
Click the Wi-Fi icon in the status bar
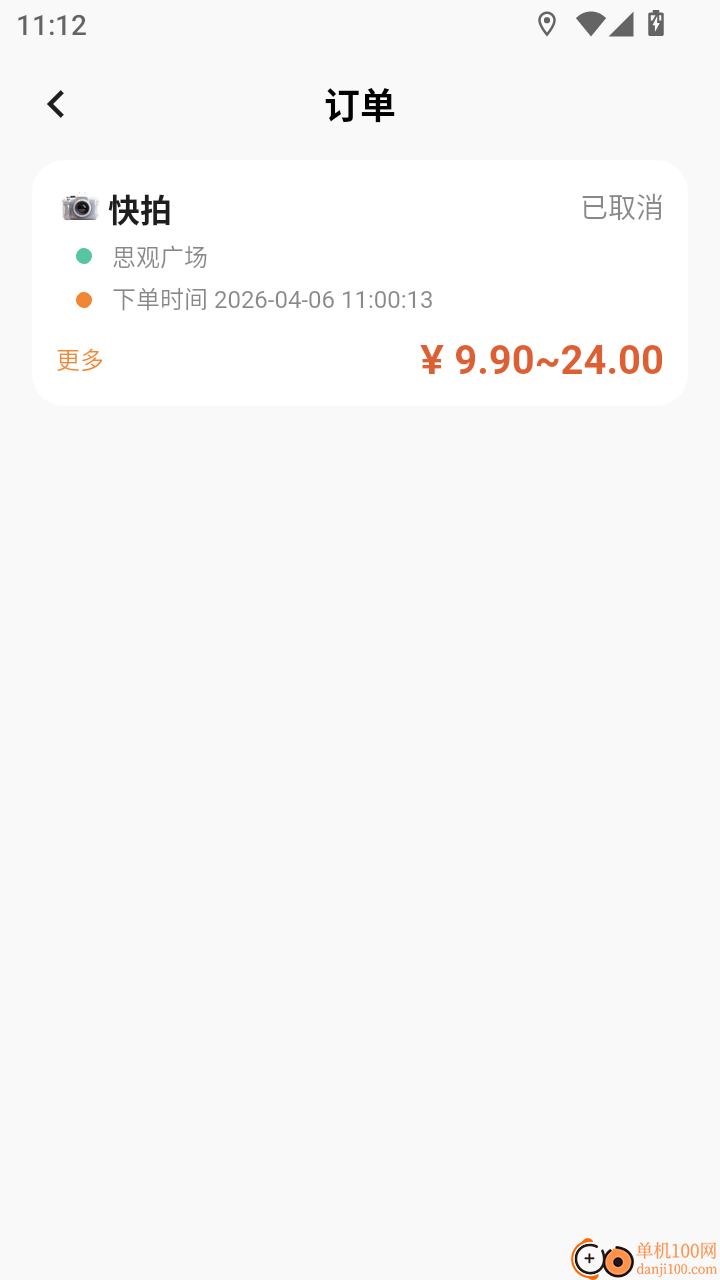click(590, 24)
